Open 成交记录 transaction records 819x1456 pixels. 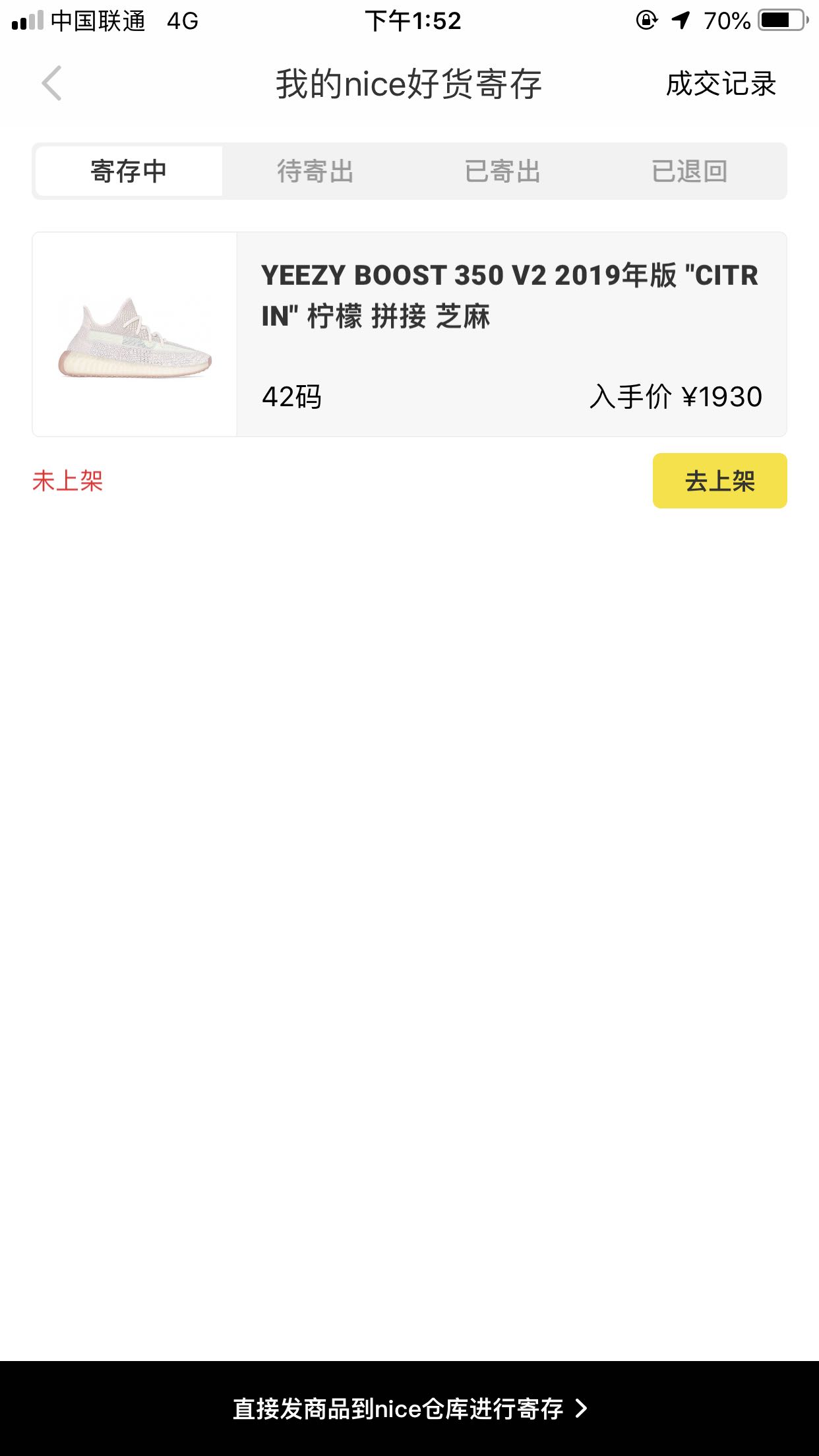(720, 84)
